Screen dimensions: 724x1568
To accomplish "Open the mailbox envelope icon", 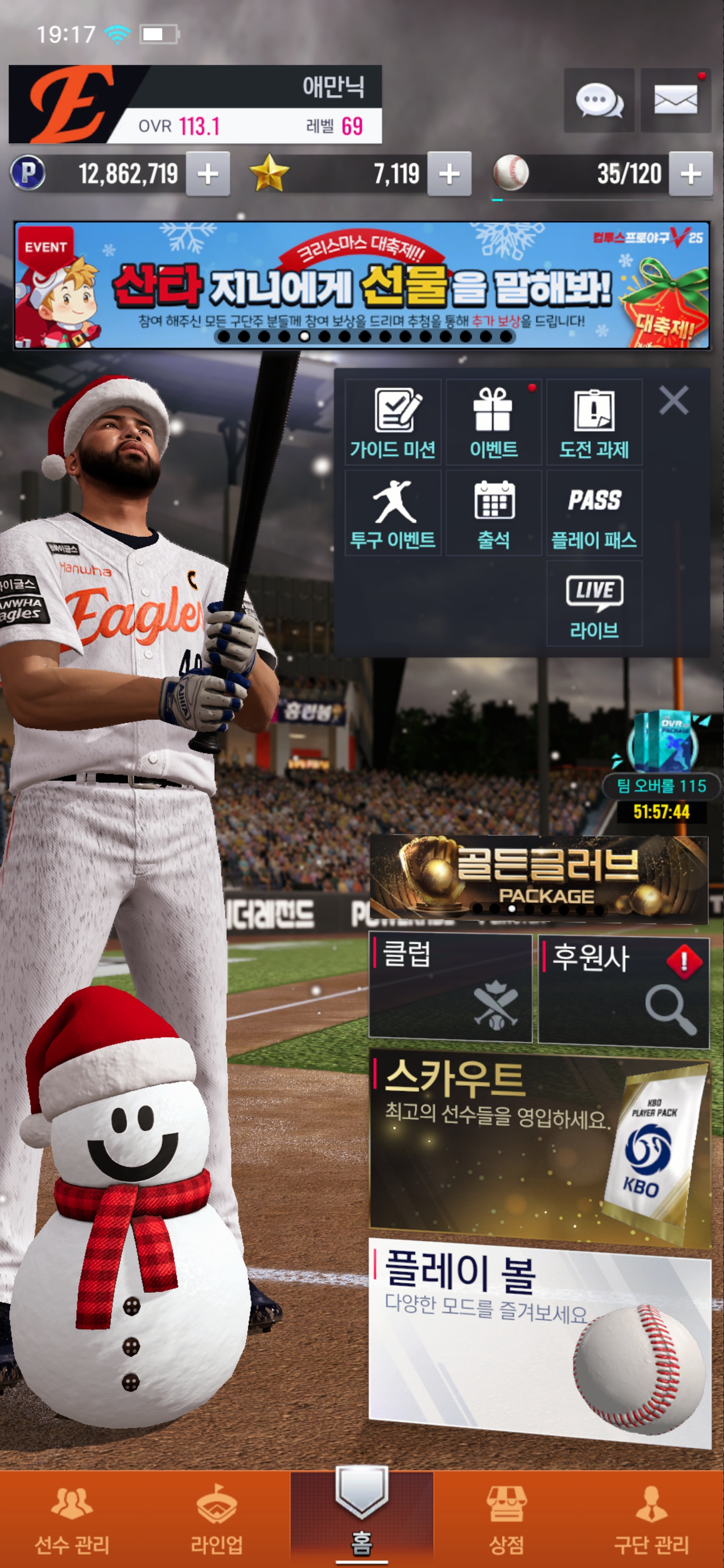I will tap(675, 101).
